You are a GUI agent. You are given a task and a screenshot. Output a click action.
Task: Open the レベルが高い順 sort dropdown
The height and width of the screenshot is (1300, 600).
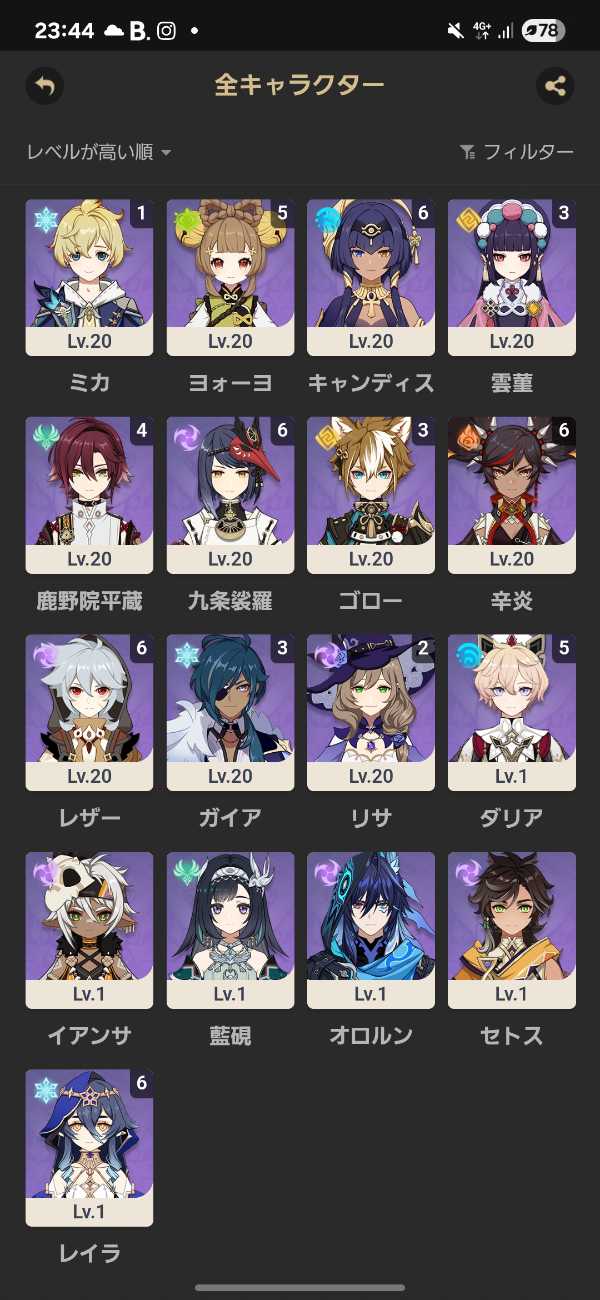point(99,152)
